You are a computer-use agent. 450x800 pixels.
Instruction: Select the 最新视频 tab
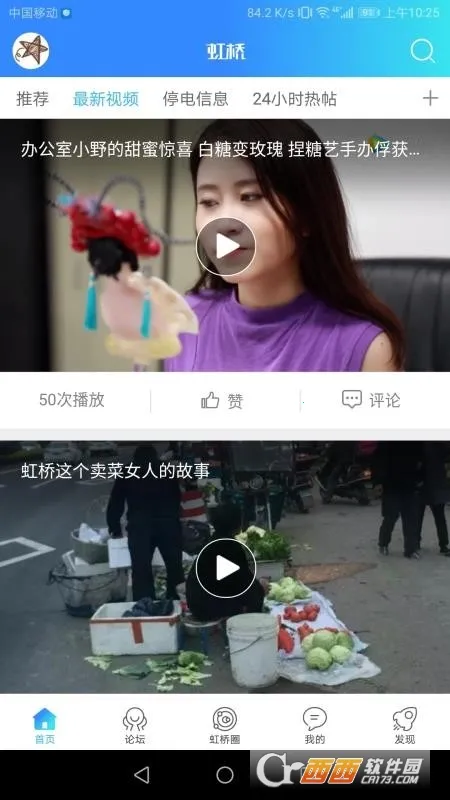(x=106, y=98)
